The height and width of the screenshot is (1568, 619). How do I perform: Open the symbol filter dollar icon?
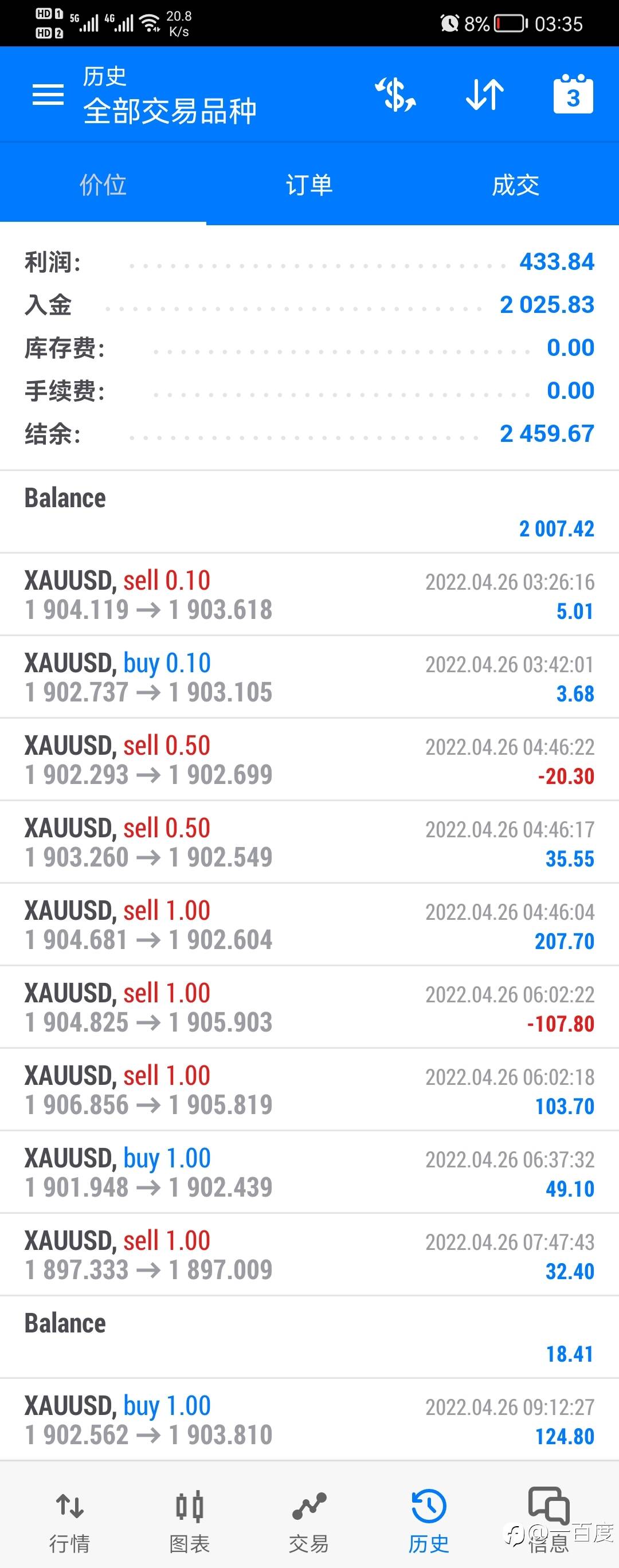click(x=395, y=95)
